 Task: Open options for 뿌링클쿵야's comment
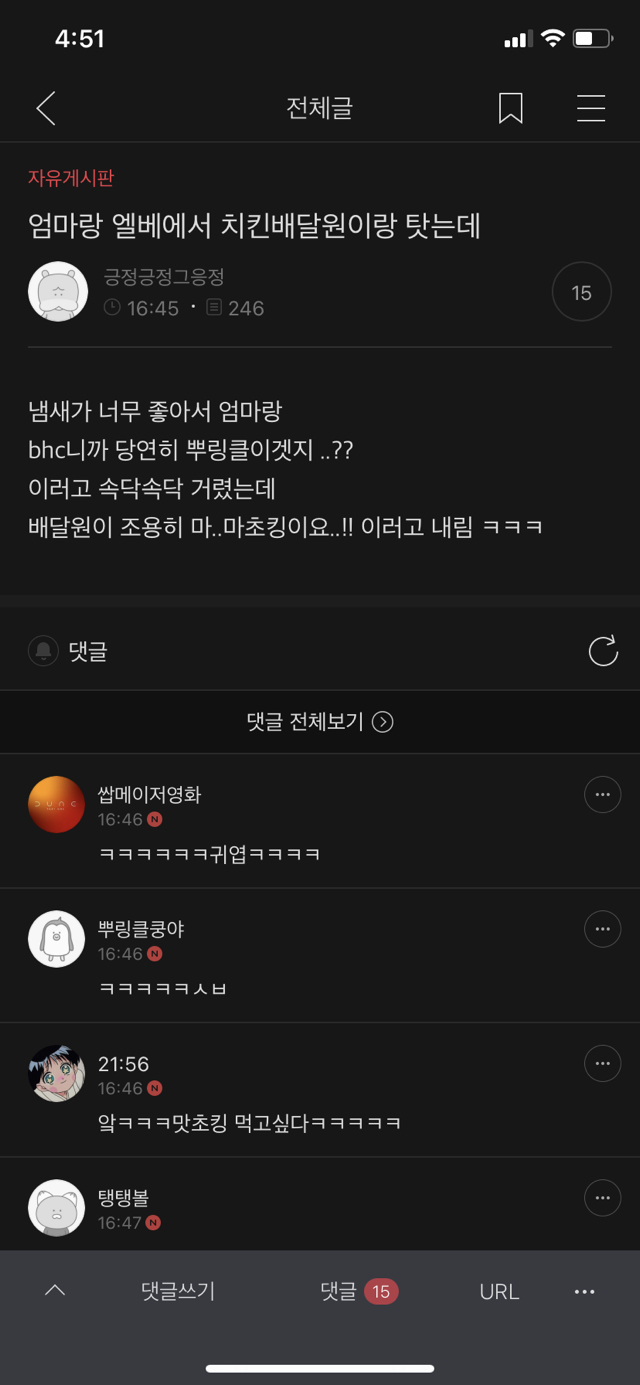click(x=602, y=929)
